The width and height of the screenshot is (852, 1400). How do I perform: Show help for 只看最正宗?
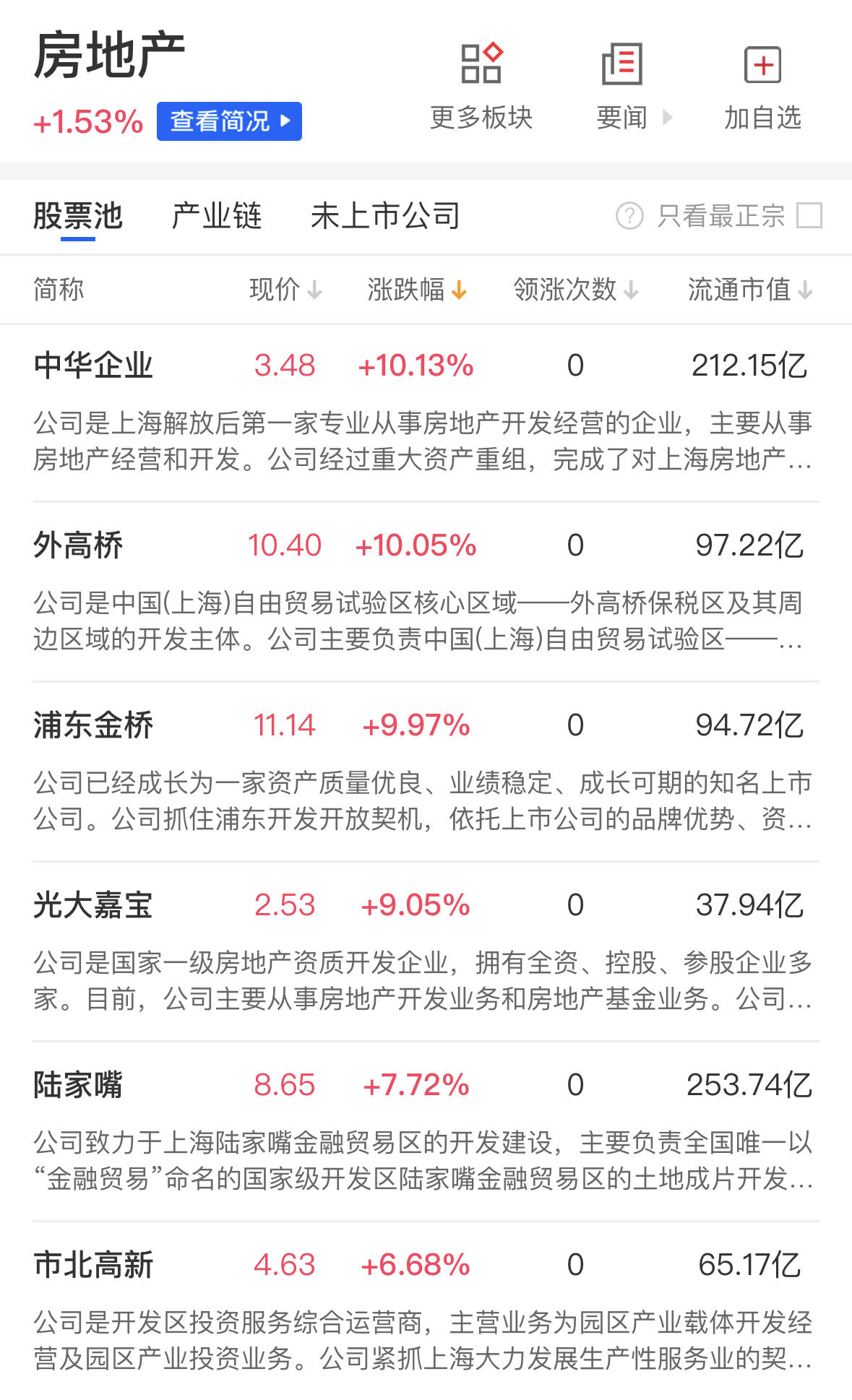629,216
